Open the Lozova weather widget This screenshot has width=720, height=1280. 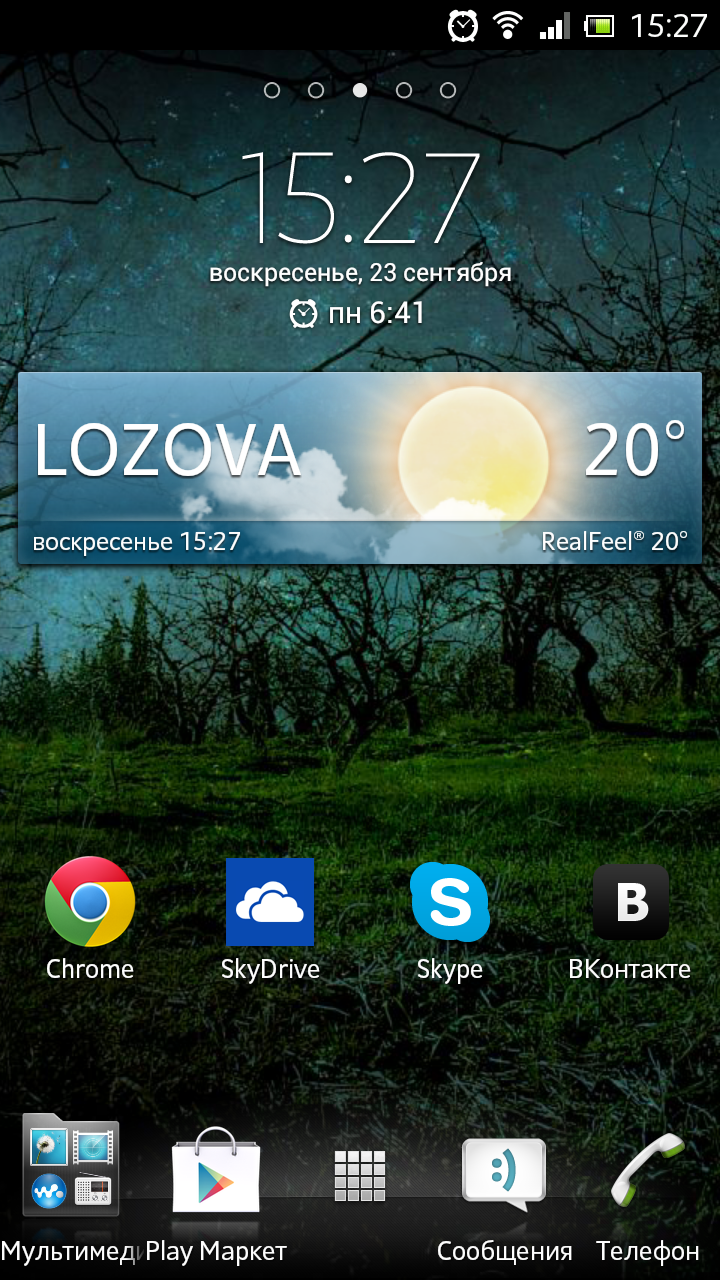point(360,468)
